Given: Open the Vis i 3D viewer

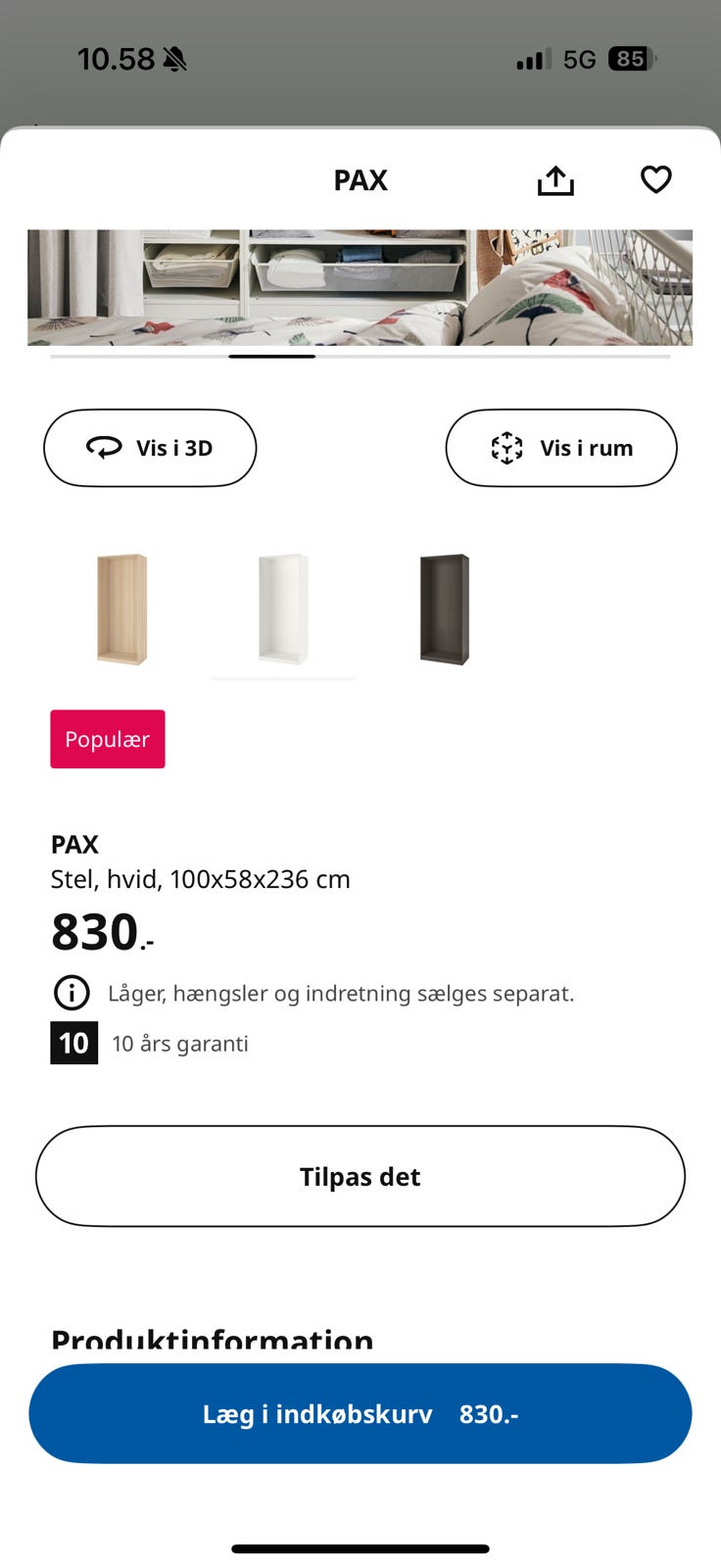Looking at the screenshot, I should pos(149,448).
